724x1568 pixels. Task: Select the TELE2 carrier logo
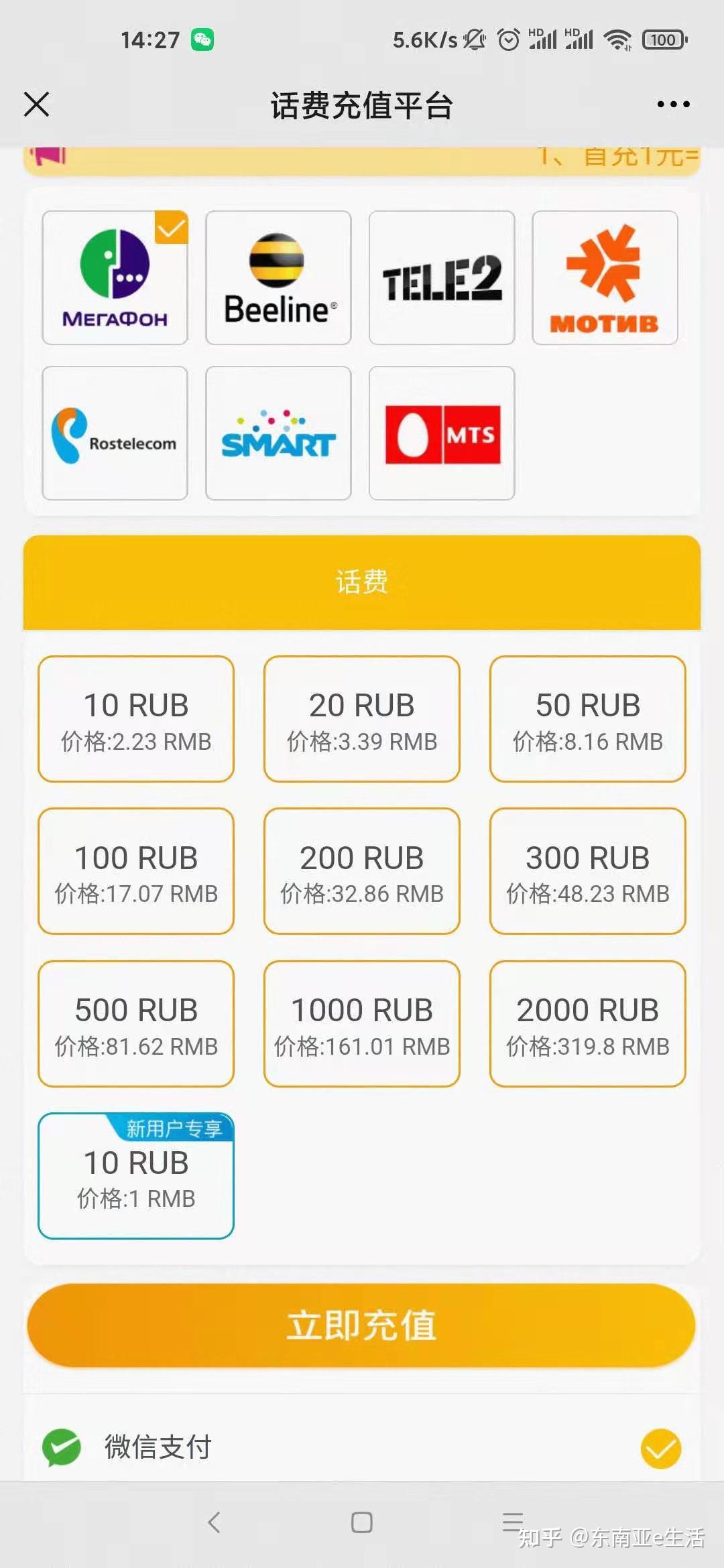tap(441, 278)
